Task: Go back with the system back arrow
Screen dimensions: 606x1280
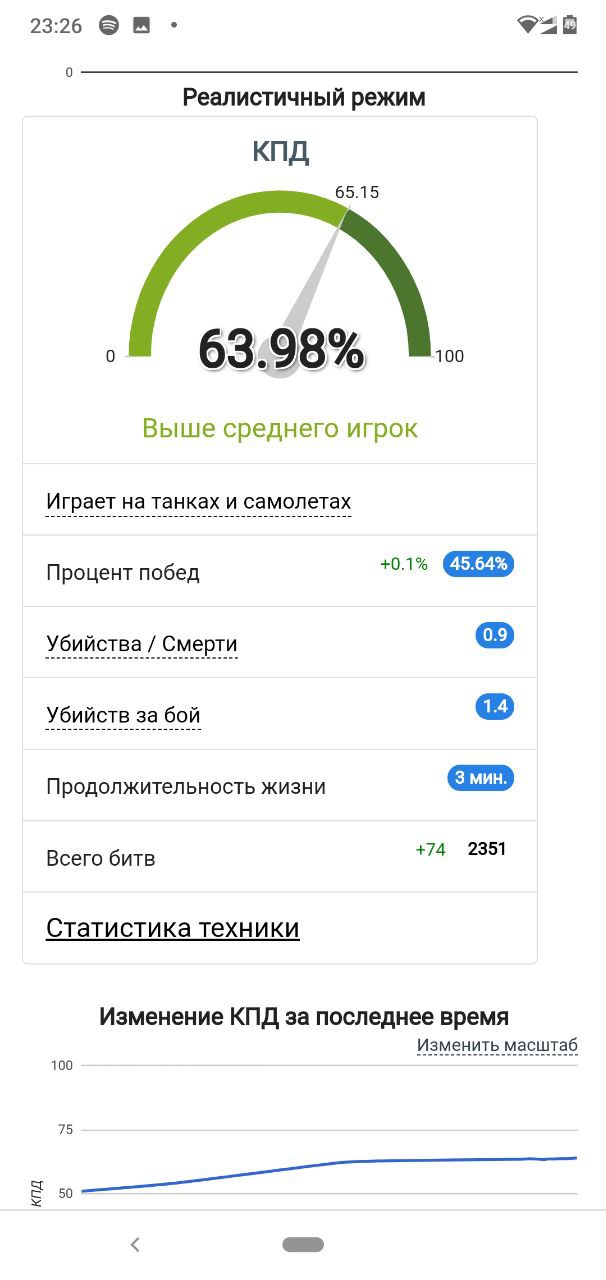Action: pos(135,1244)
